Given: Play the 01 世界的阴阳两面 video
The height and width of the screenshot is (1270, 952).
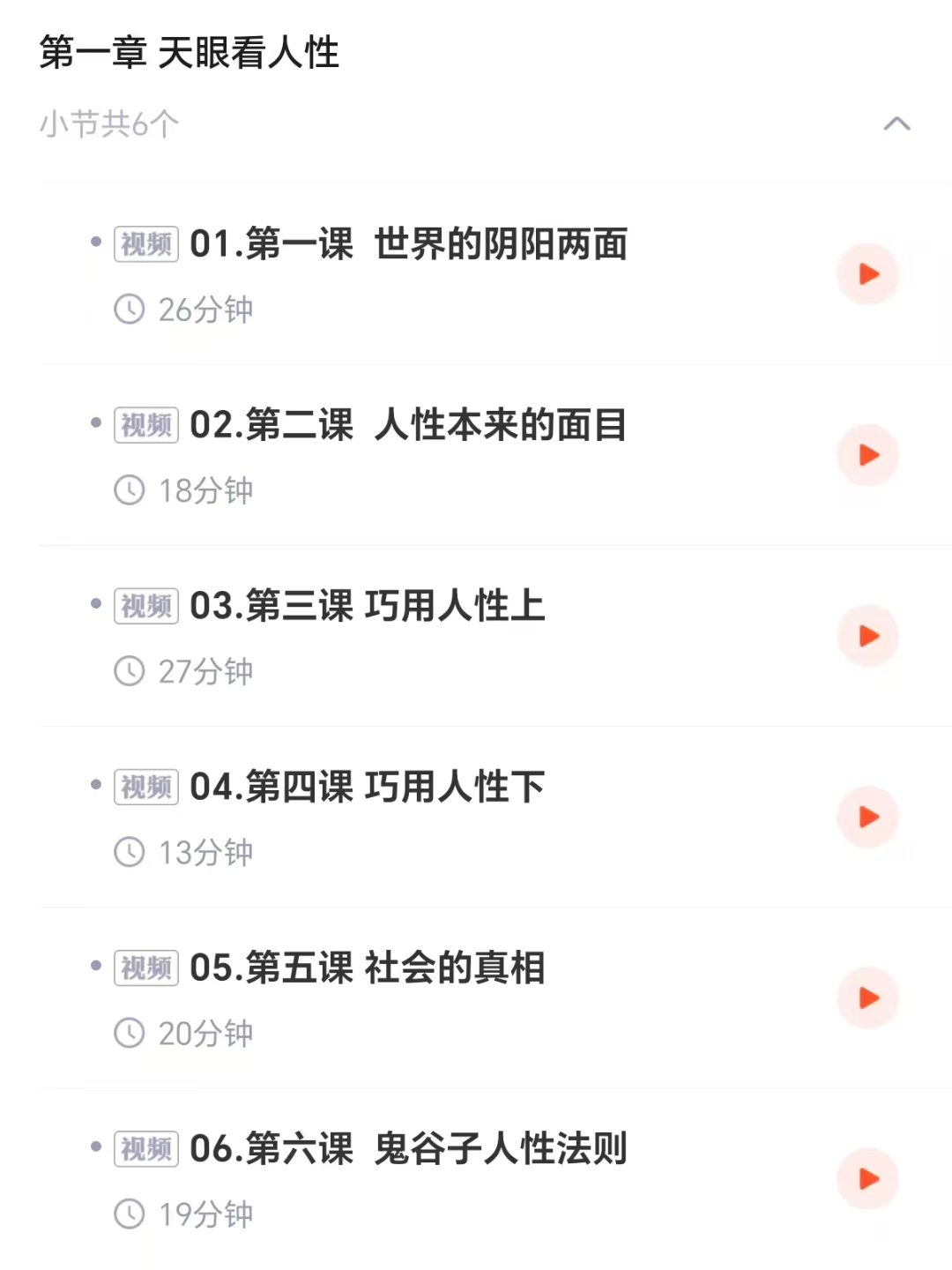Looking at the screenshot, I should click(868, 274).
